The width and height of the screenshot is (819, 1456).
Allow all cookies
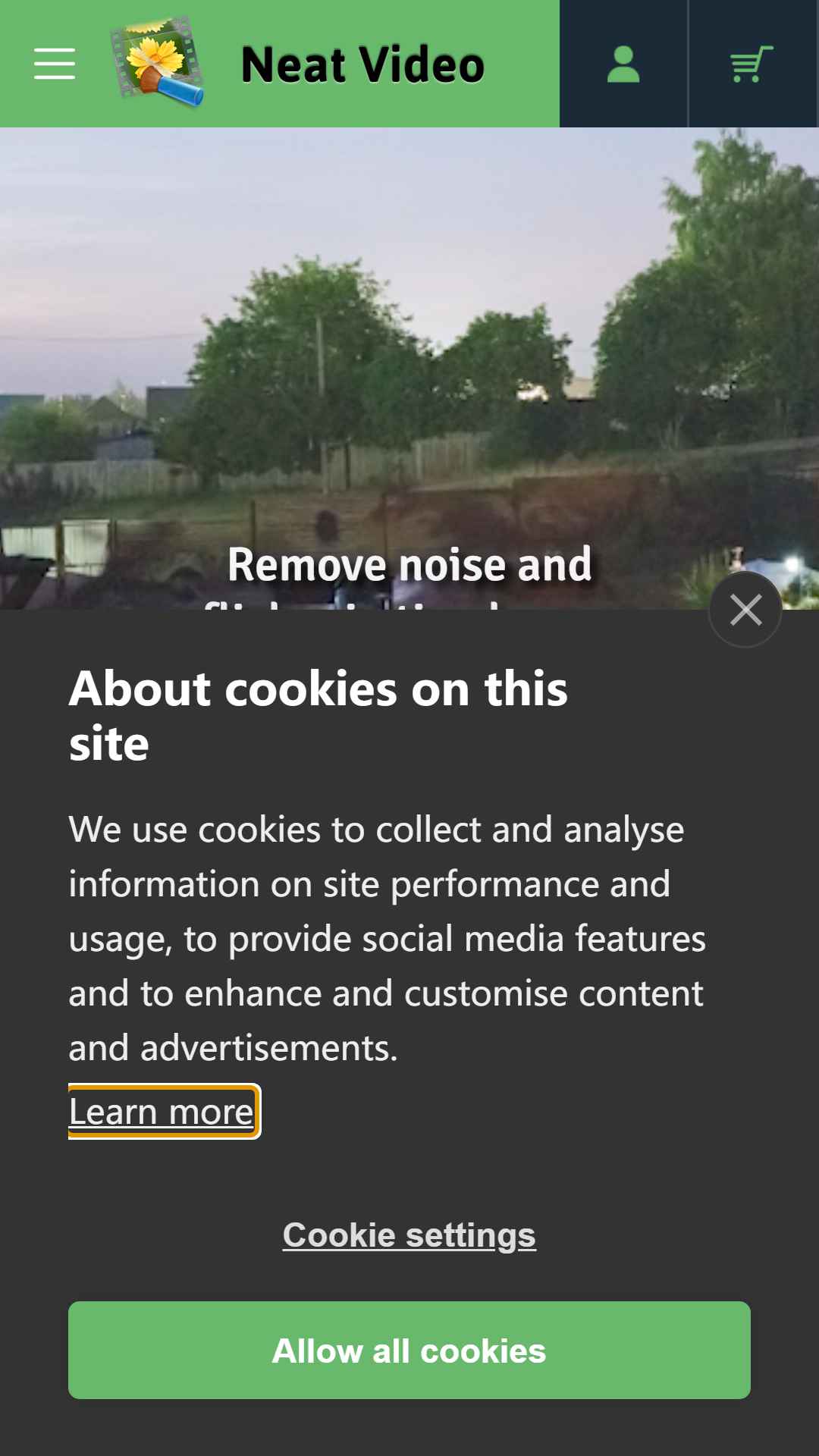[x=409, y=1350]
